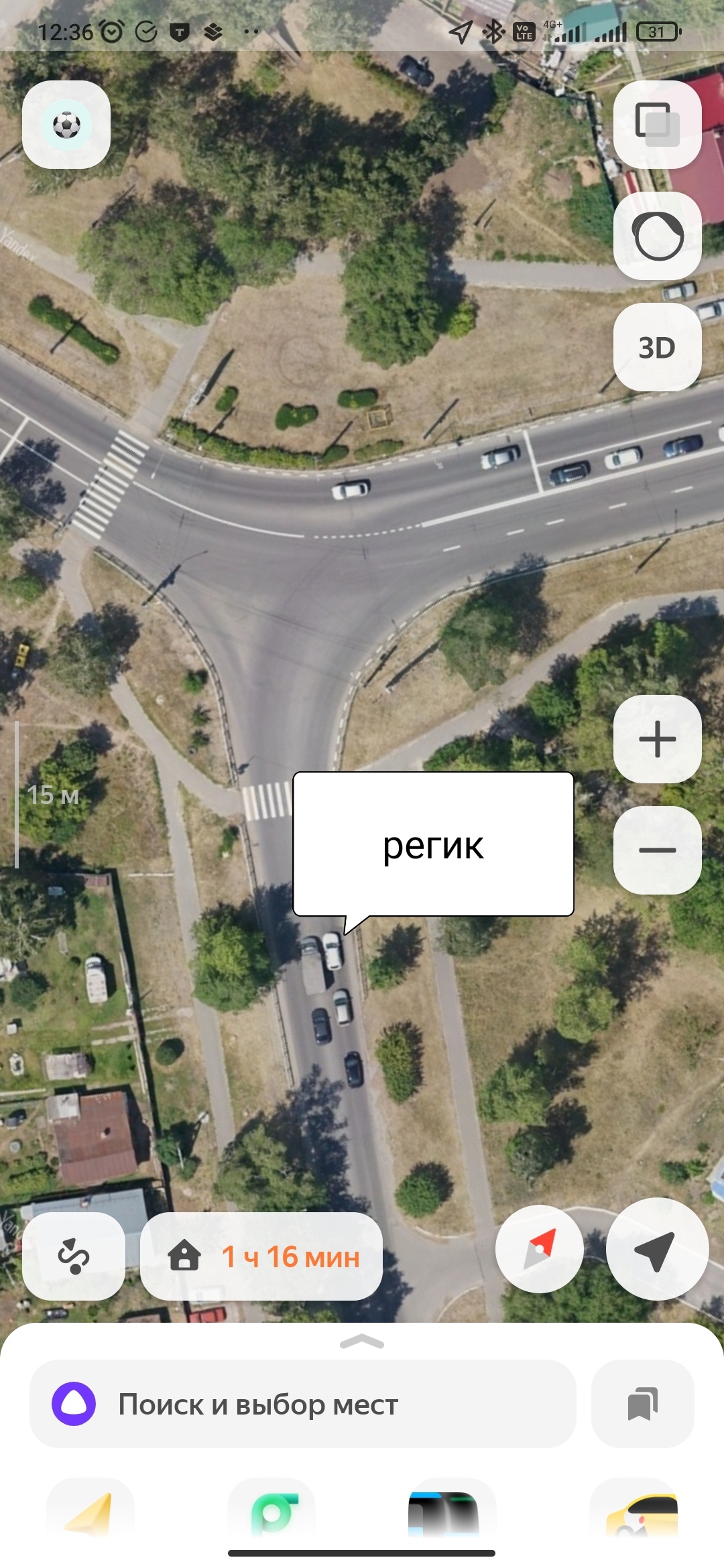The width and height of the screenshot is (724, 1568).
Task: Open the "регик" map callout
Action: pyautogui.click(x=433, y=844)
